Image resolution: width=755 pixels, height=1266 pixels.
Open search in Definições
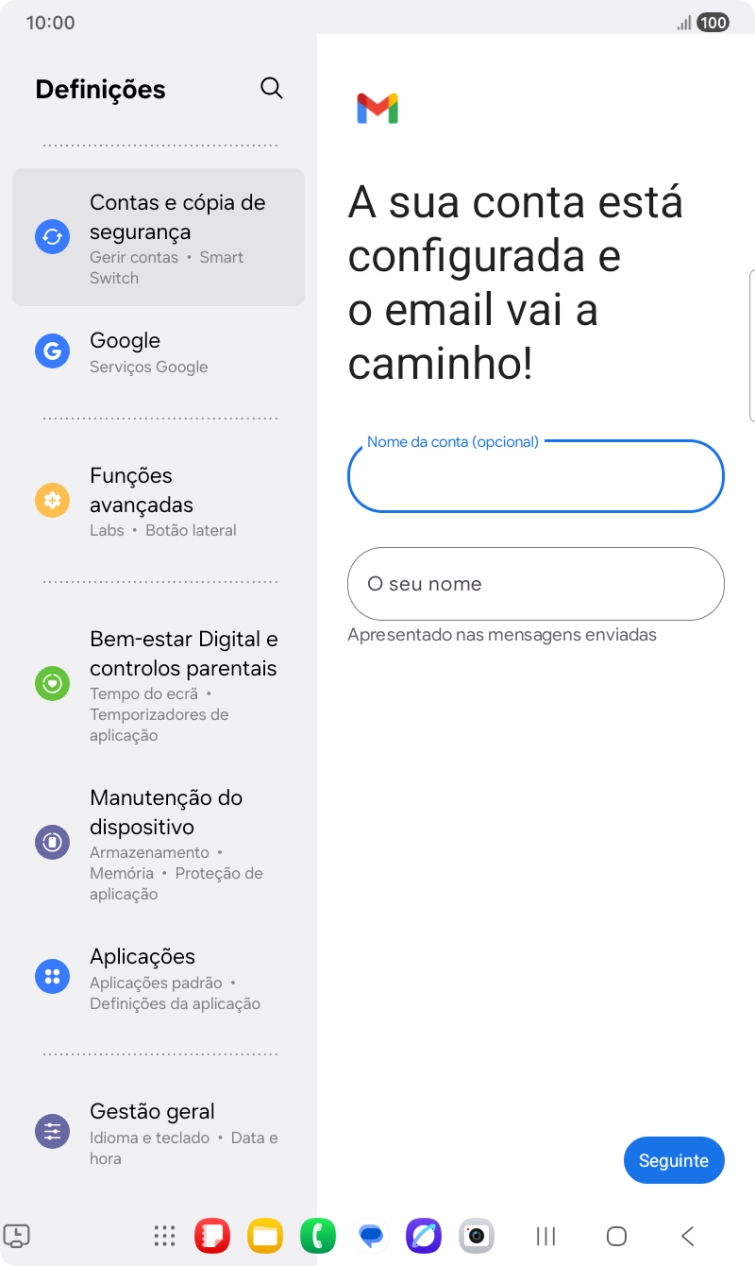pyautogui.click(x=271, y=88)
